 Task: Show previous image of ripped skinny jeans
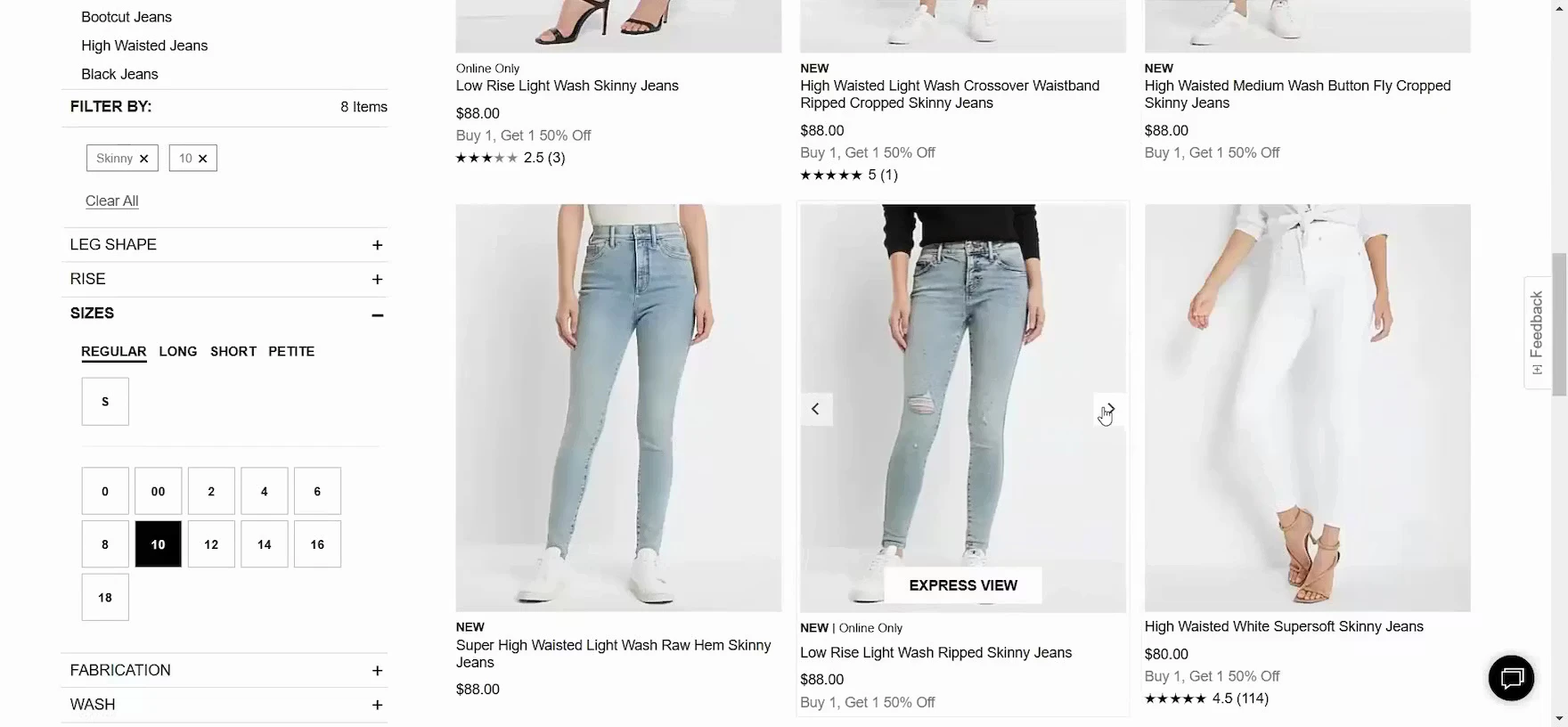815,409
